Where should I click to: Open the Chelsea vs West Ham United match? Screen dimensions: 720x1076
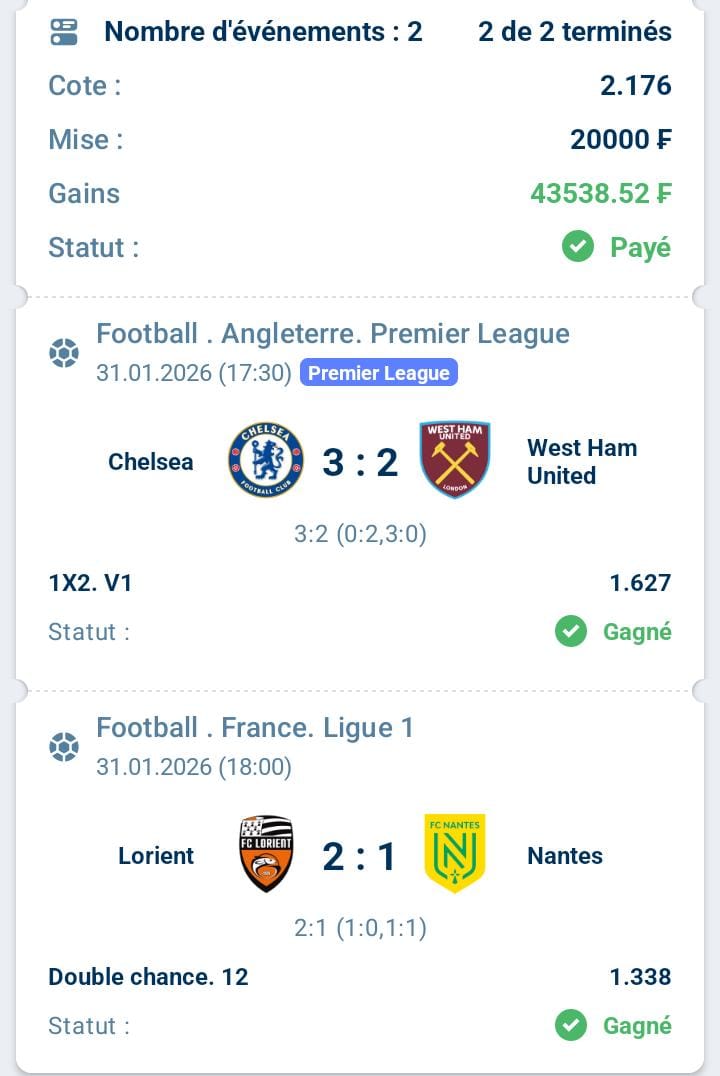point(360,462)
